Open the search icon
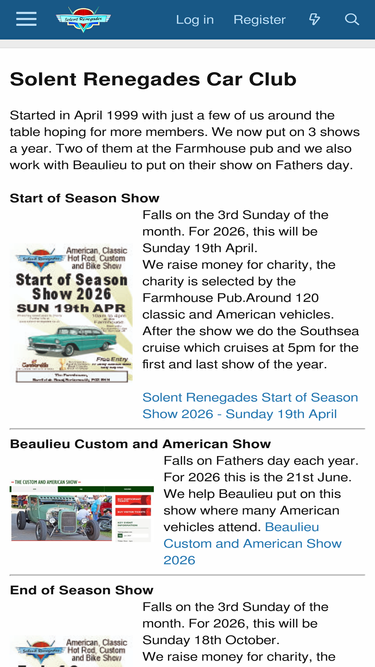The image size is (375, 667). tap(352, 19)
